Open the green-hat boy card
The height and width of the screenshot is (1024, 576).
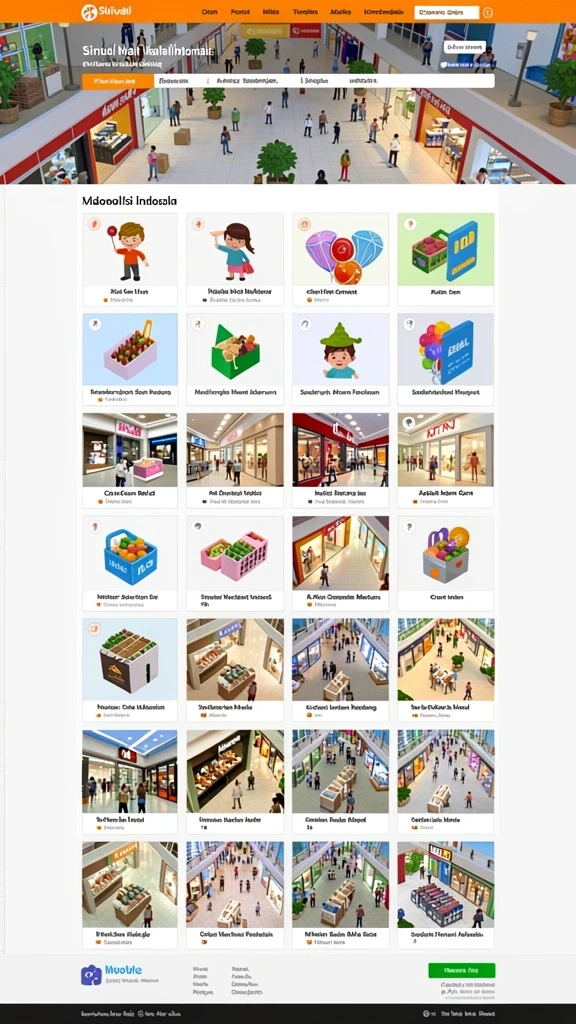(340, 359)
